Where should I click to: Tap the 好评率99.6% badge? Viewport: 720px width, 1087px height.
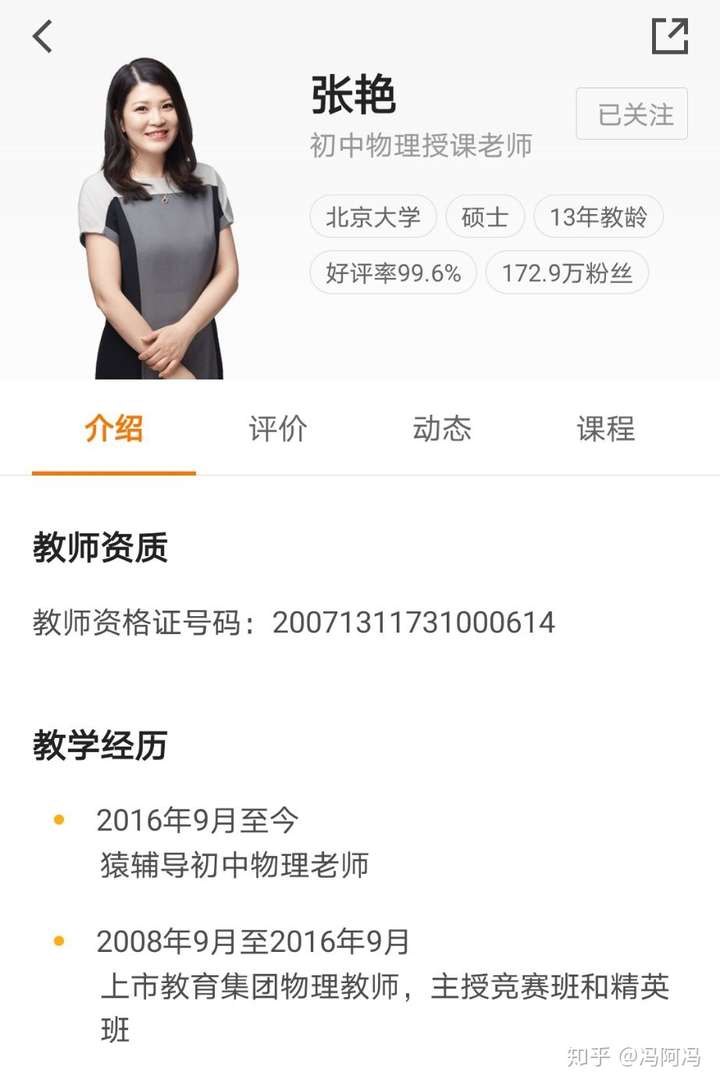pos(392,272)
